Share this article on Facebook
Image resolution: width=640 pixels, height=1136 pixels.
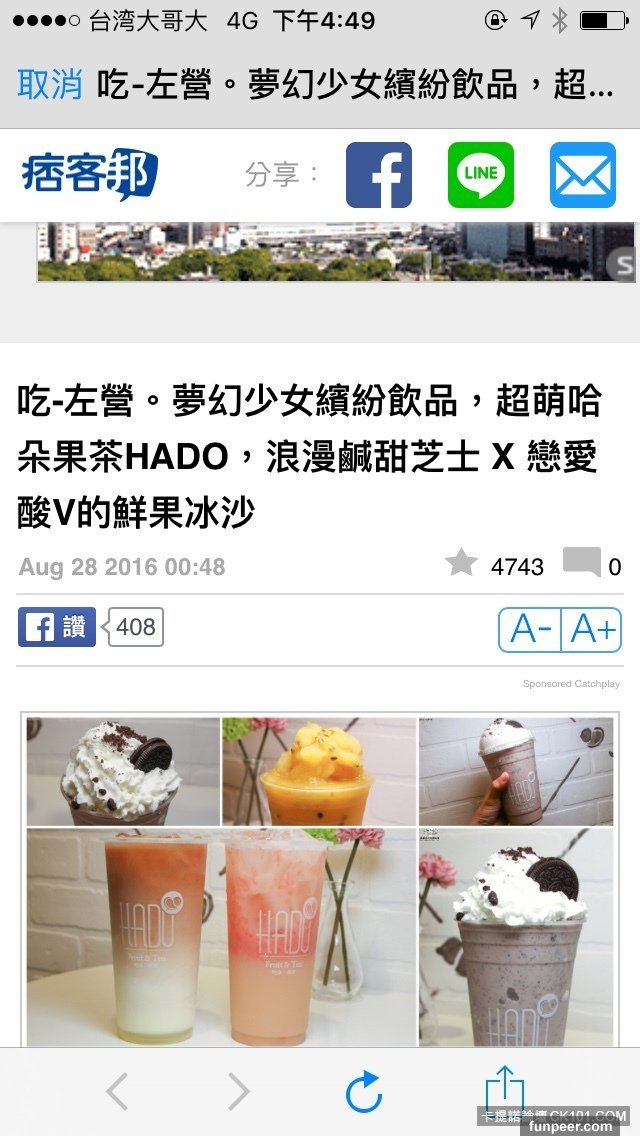coord(378,175)
